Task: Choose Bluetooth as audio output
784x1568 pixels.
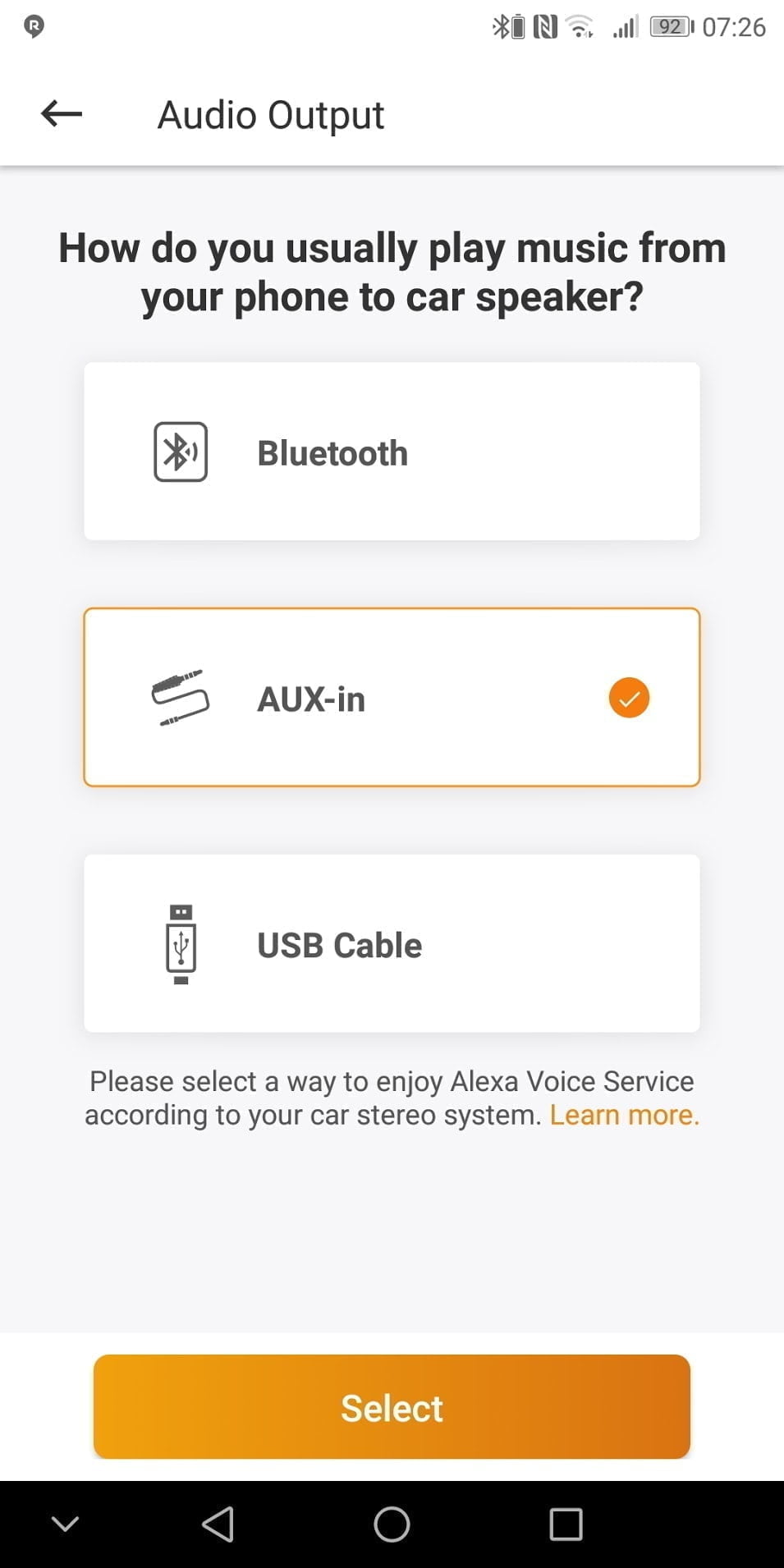Action: click(392, 452)
